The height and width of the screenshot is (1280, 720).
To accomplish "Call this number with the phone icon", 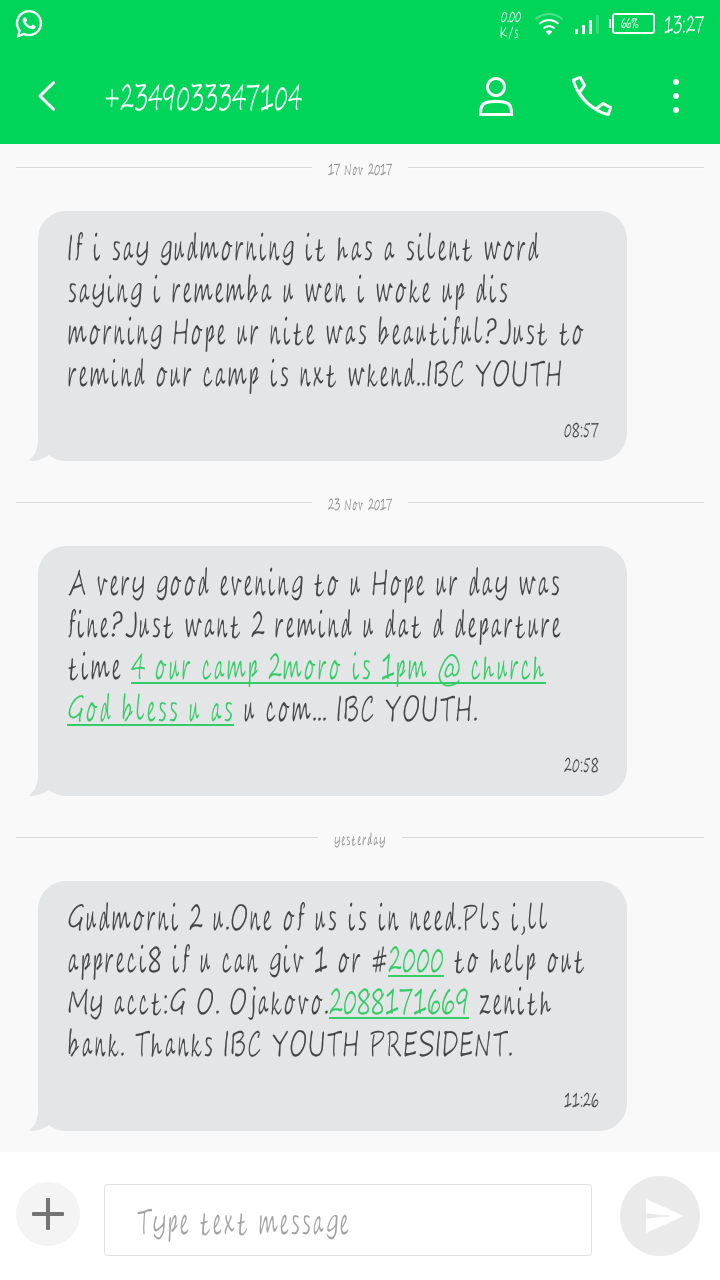I will [x=591, y=97].
